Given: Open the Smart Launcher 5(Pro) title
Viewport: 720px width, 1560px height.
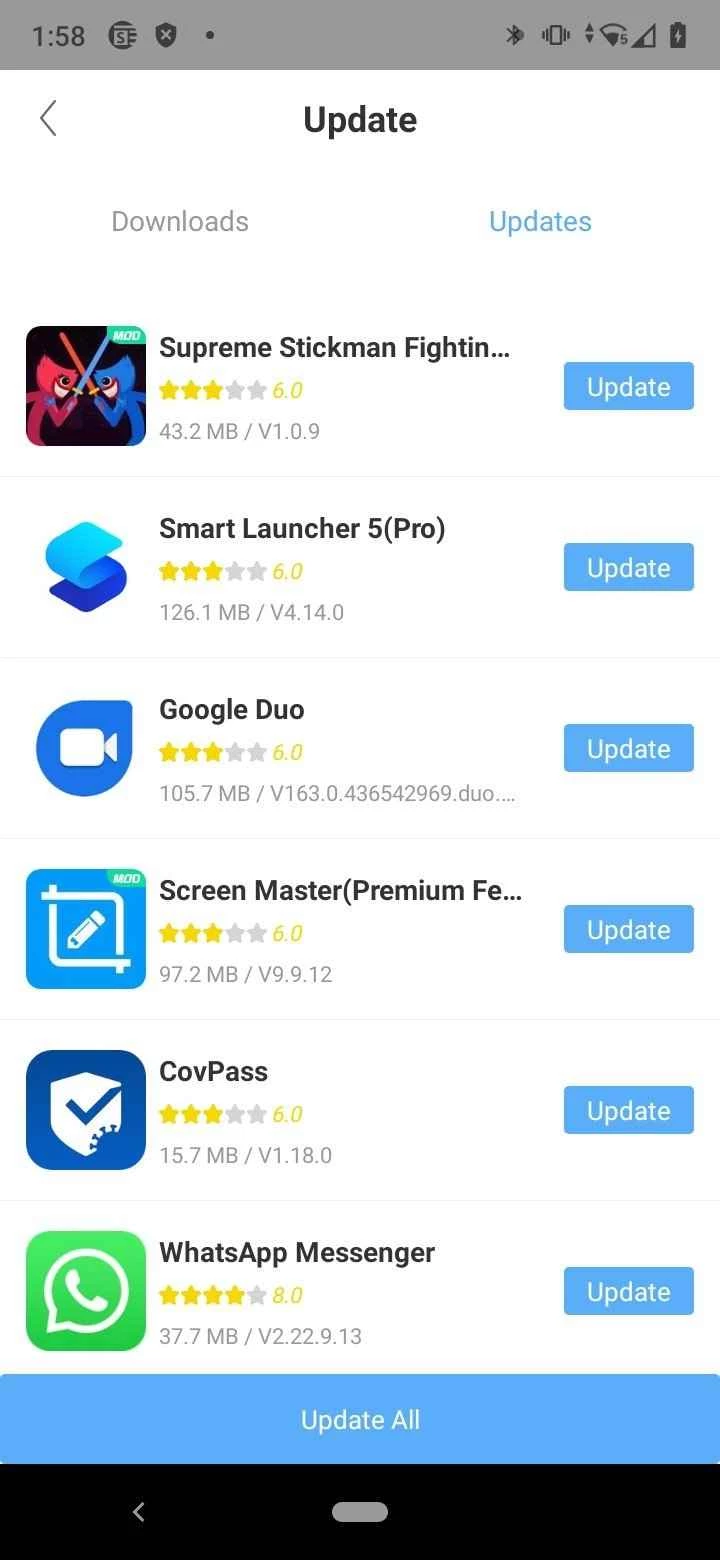Looking at the screenshot, I should pos(302,528).
